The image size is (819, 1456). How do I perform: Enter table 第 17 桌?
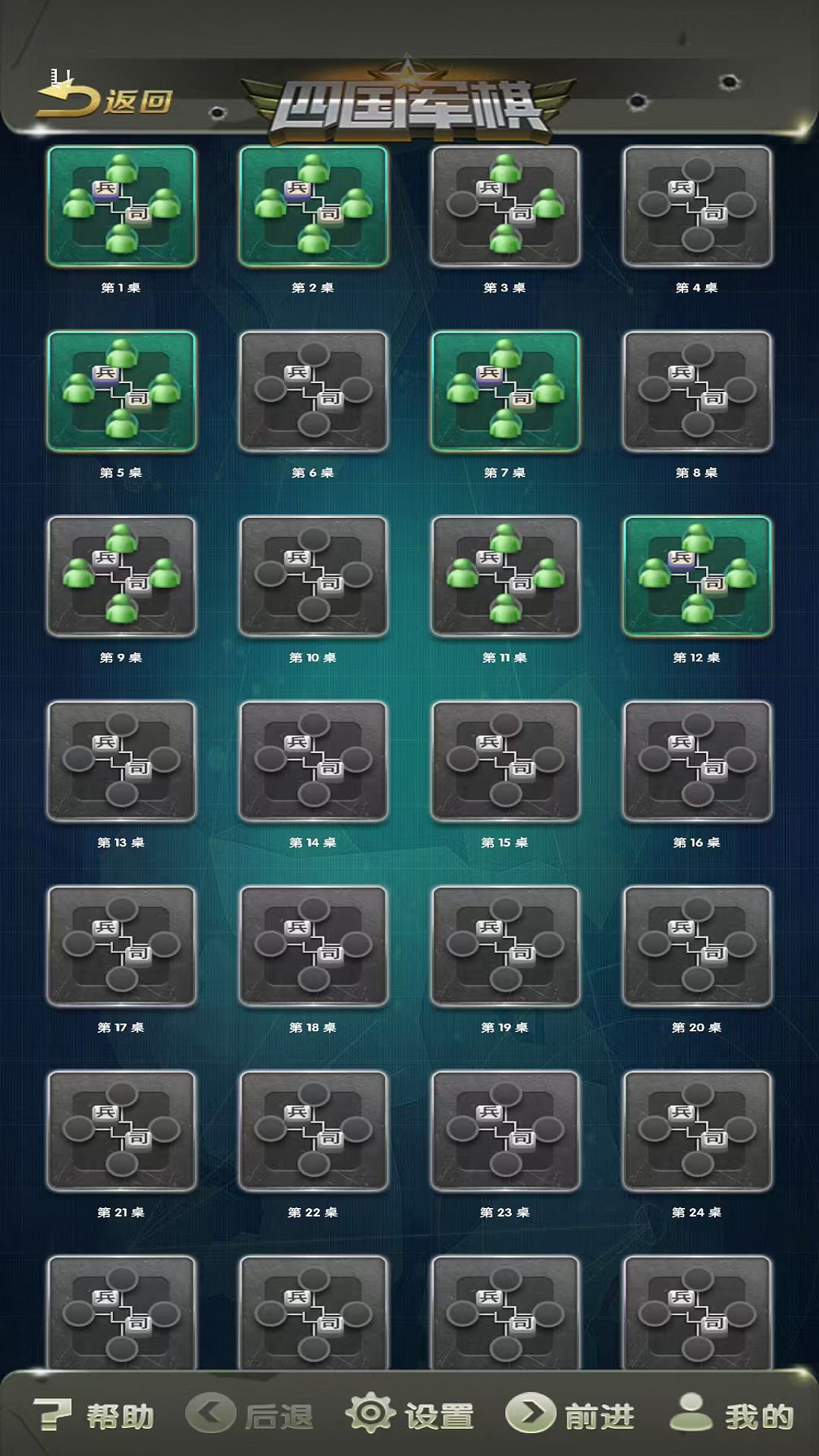(121, 946)
